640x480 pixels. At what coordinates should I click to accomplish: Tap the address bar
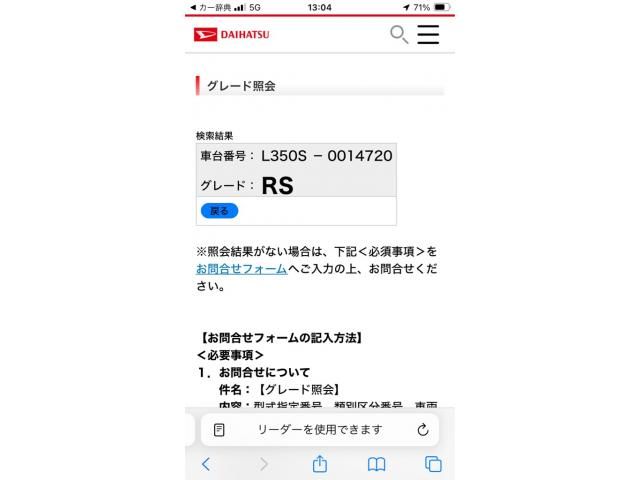tap(320, 430)
